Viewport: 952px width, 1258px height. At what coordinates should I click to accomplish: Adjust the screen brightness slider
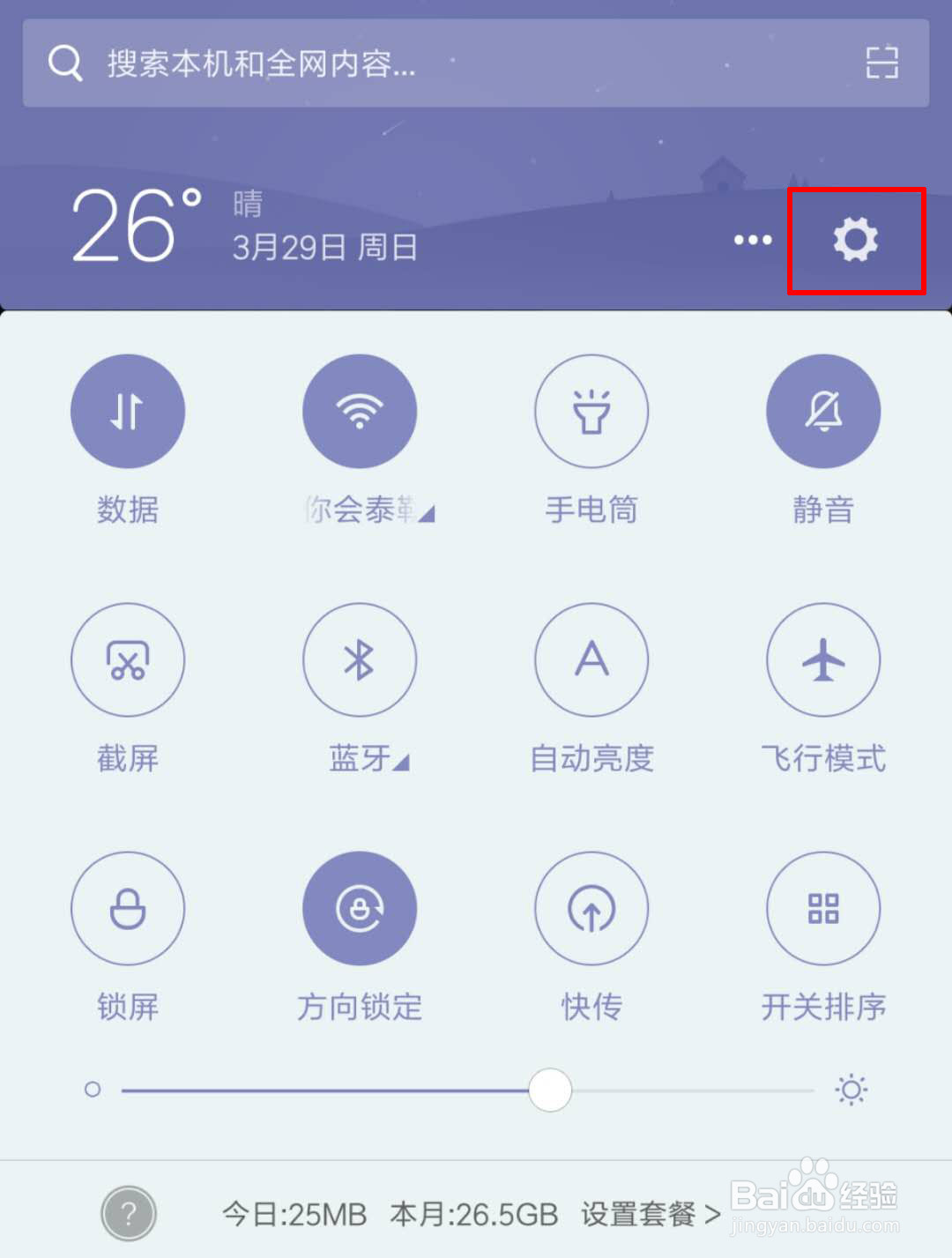click(x=550, y=1090)
